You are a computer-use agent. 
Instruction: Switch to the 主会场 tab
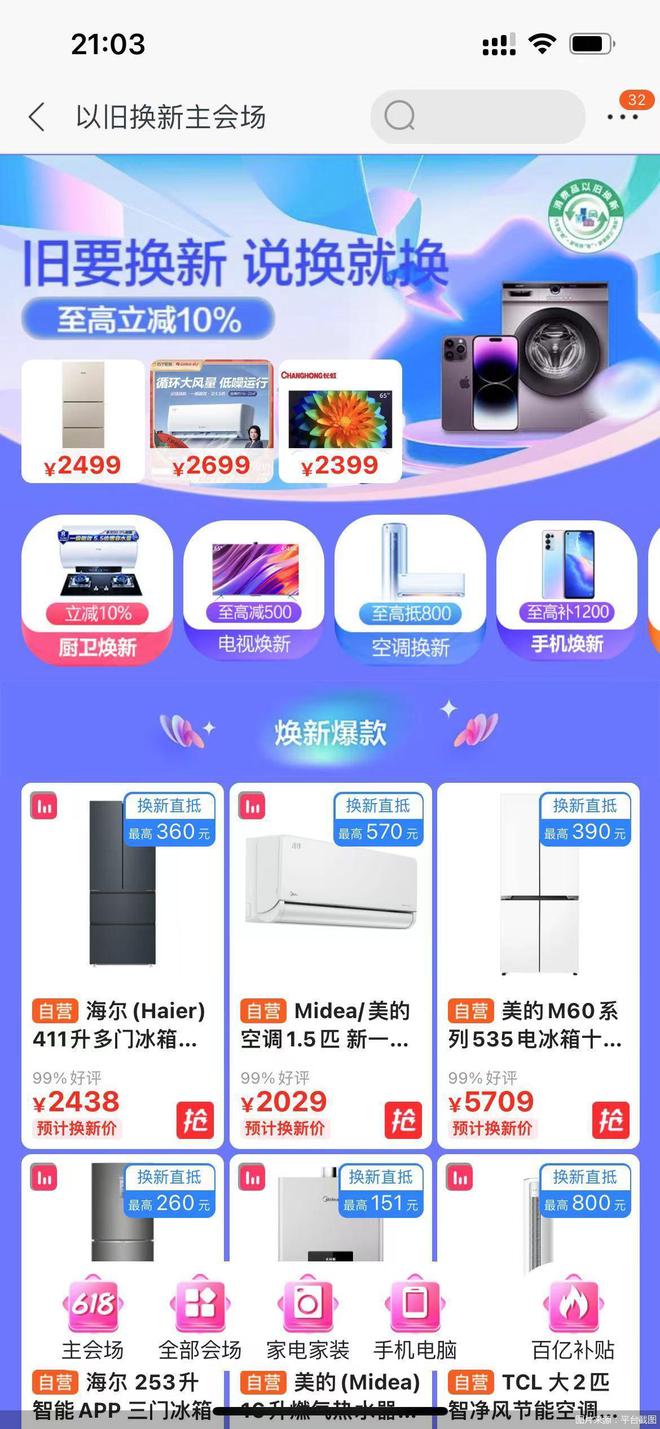93,1316
